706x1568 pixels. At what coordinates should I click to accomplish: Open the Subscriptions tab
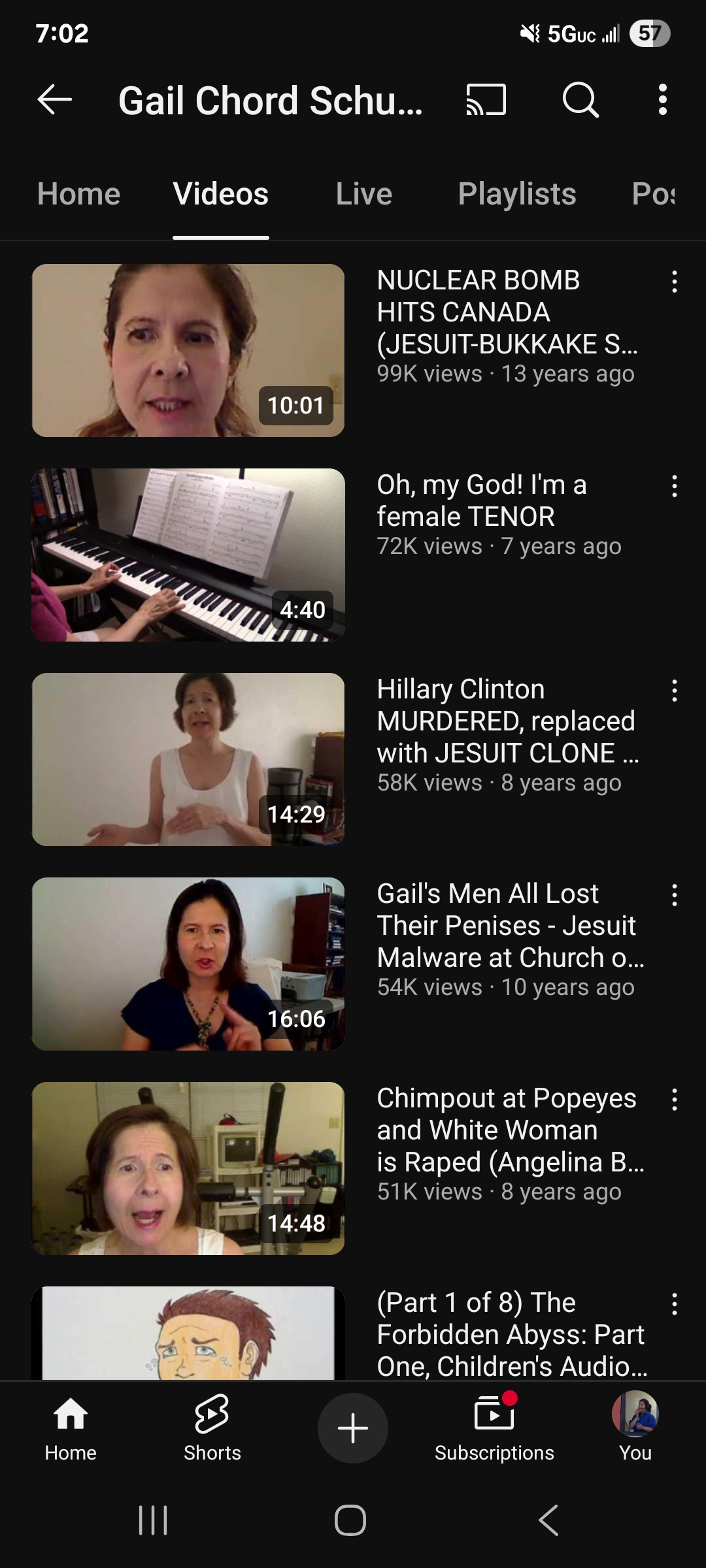click(494, 1428)
